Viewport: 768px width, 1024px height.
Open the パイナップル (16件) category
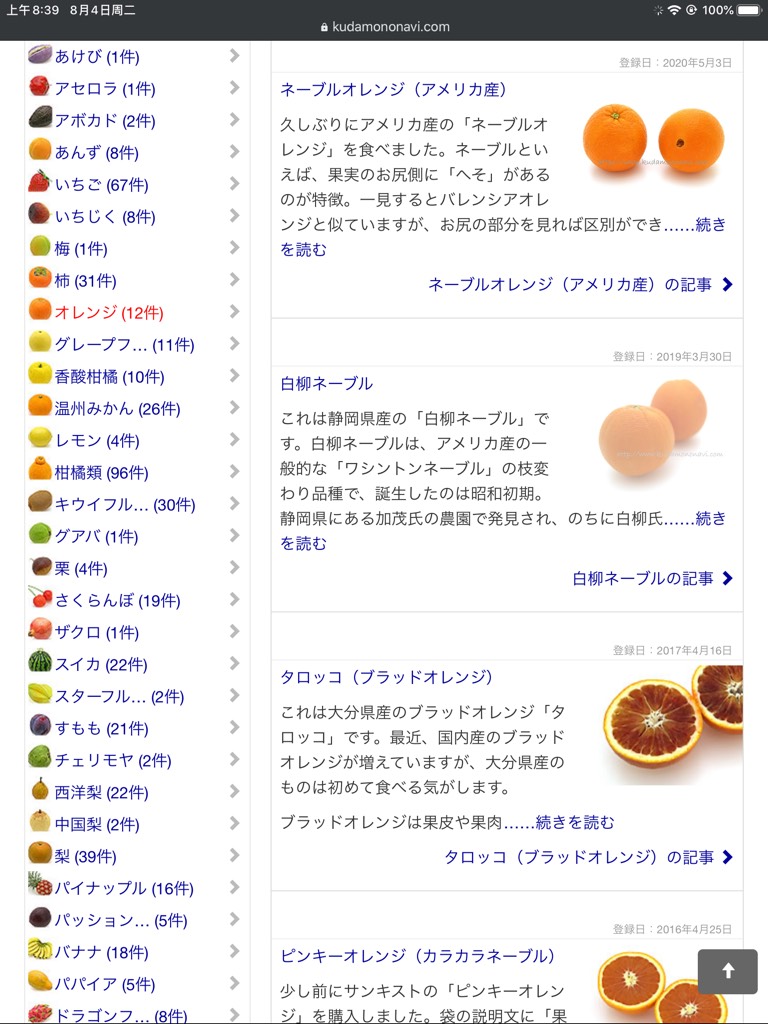(123, 889)
